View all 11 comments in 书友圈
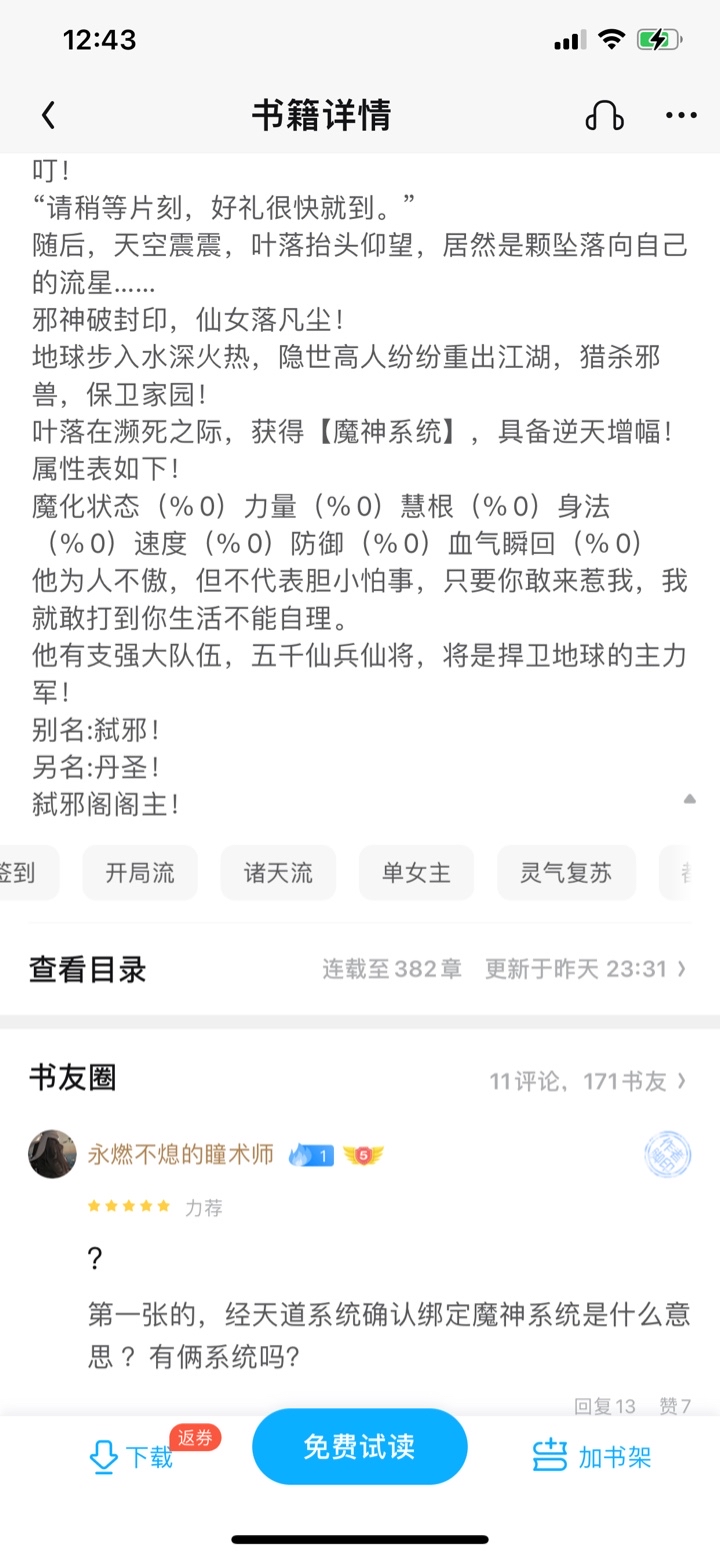This screenshot has height=1559, width=720. (x=587, y=1081)
